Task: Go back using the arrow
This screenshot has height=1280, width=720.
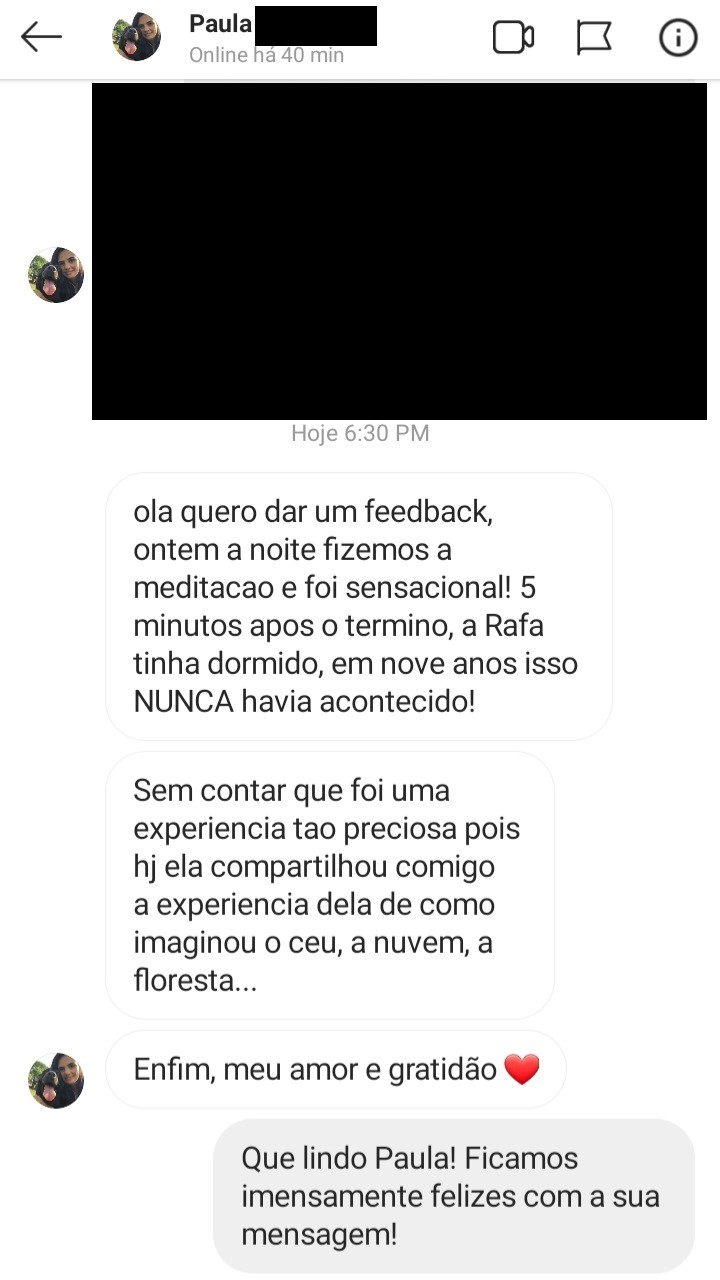Action: 41,38
